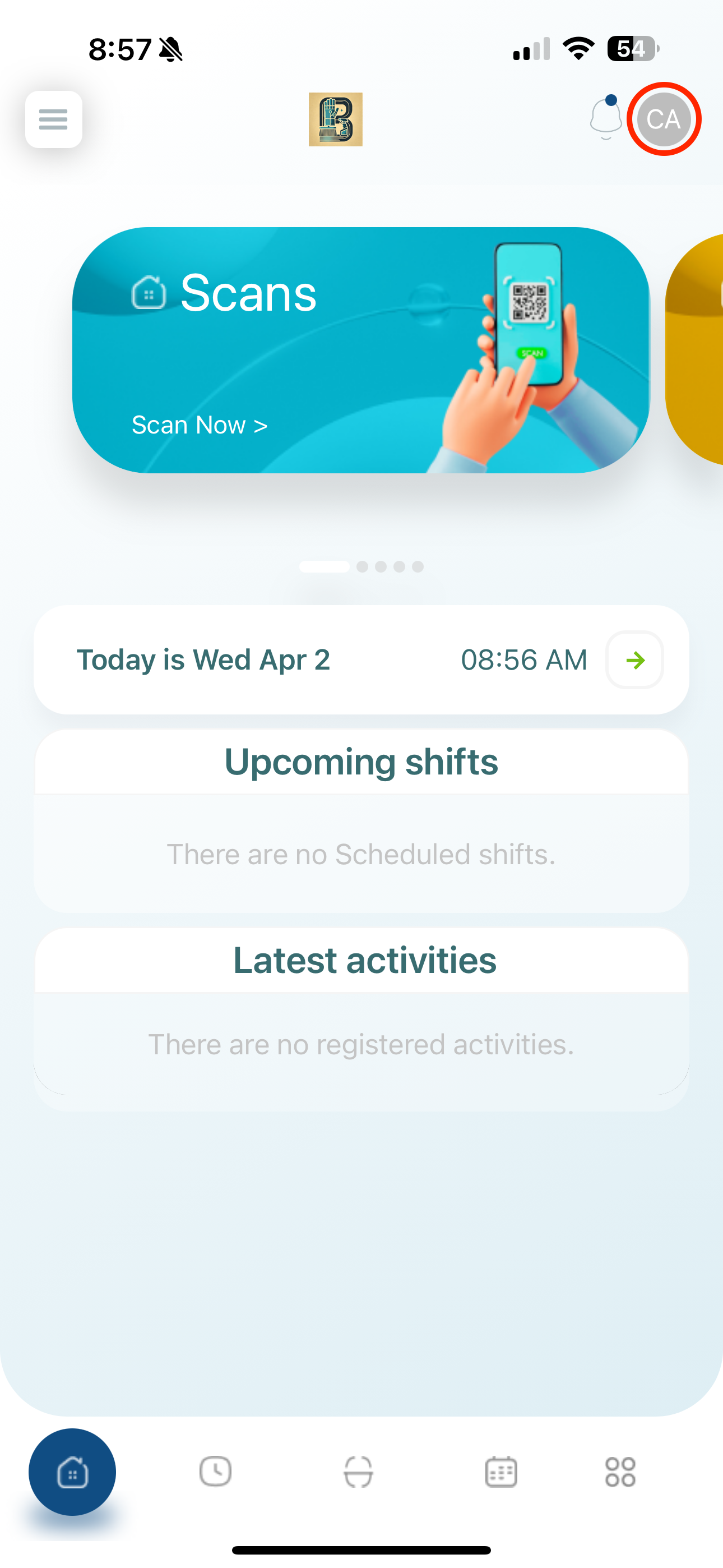
Task: Switch to the clock tab
Action: coord(215,1472)
